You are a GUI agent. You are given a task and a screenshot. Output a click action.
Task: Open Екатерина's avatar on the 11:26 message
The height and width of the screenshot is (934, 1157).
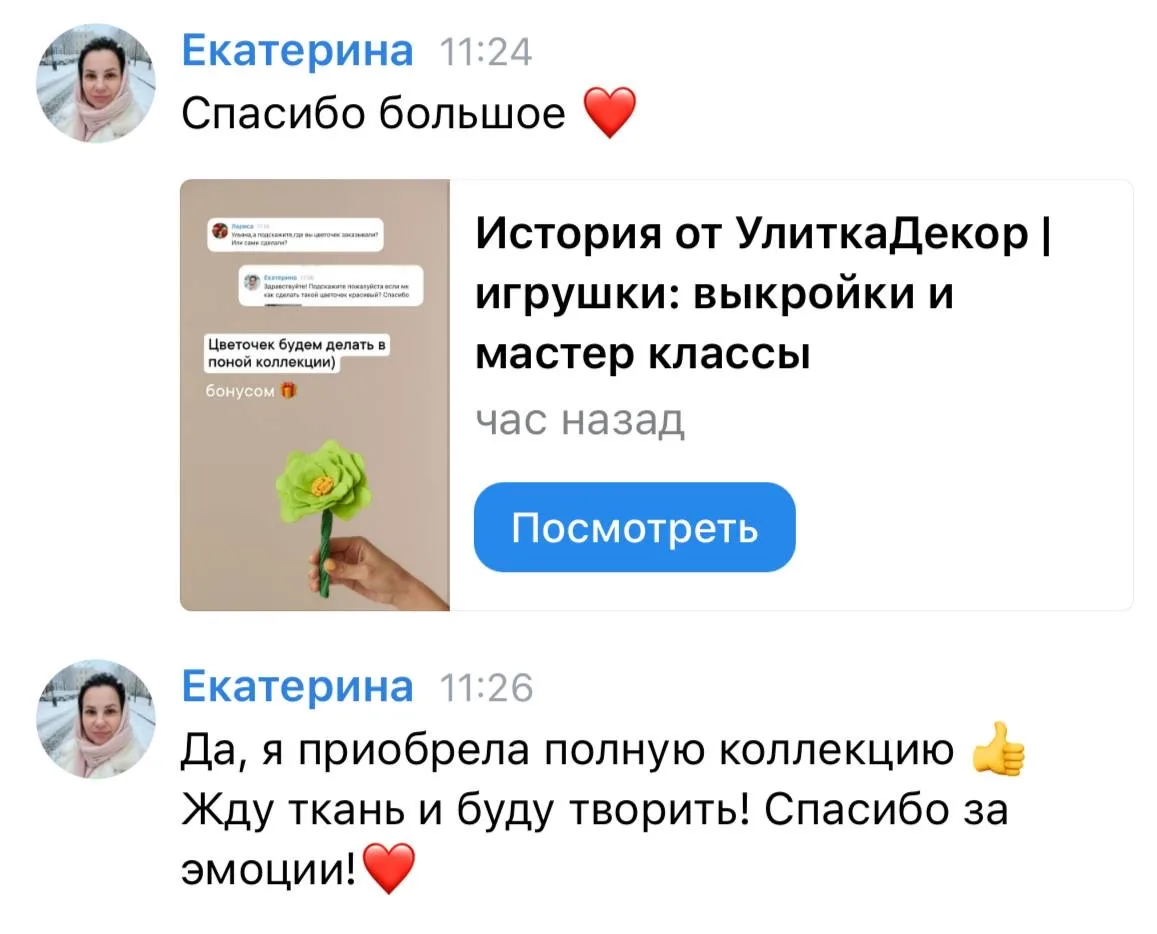coord(96,719)
